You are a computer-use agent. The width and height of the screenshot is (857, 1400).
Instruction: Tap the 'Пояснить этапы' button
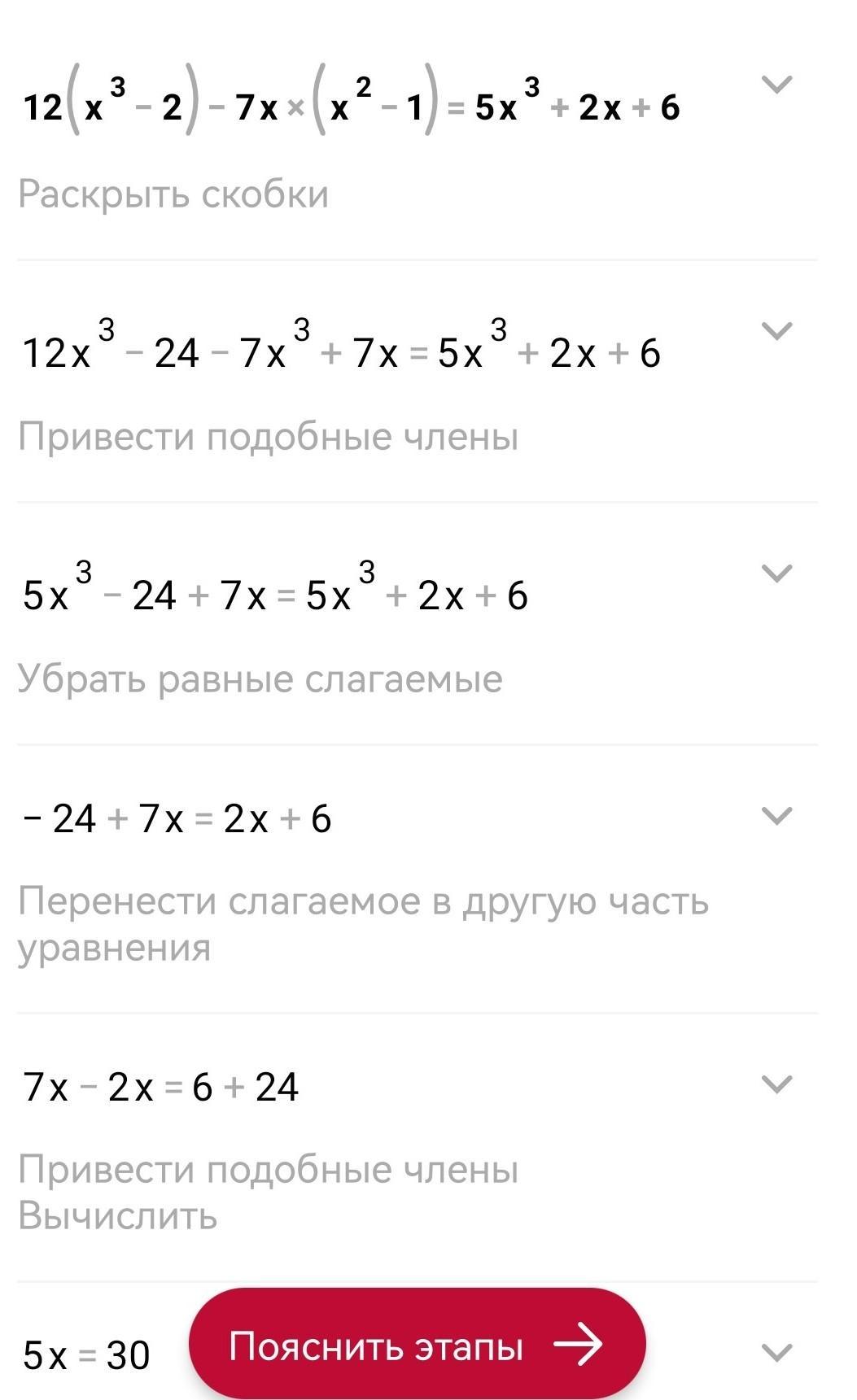(x=417, y=1345)
